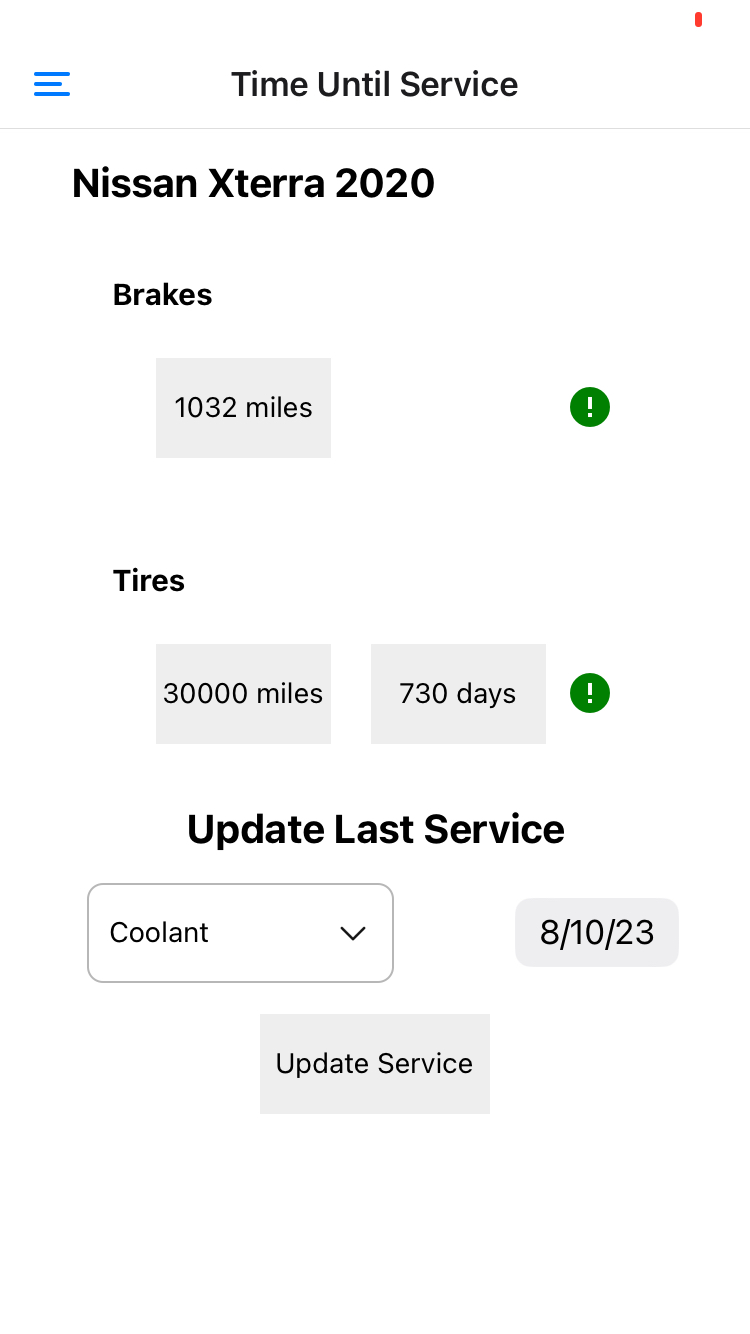Tap the Brakes 1032 miles box
The width and height of the screenshot is (750, 1334).
tap(243, 408)
